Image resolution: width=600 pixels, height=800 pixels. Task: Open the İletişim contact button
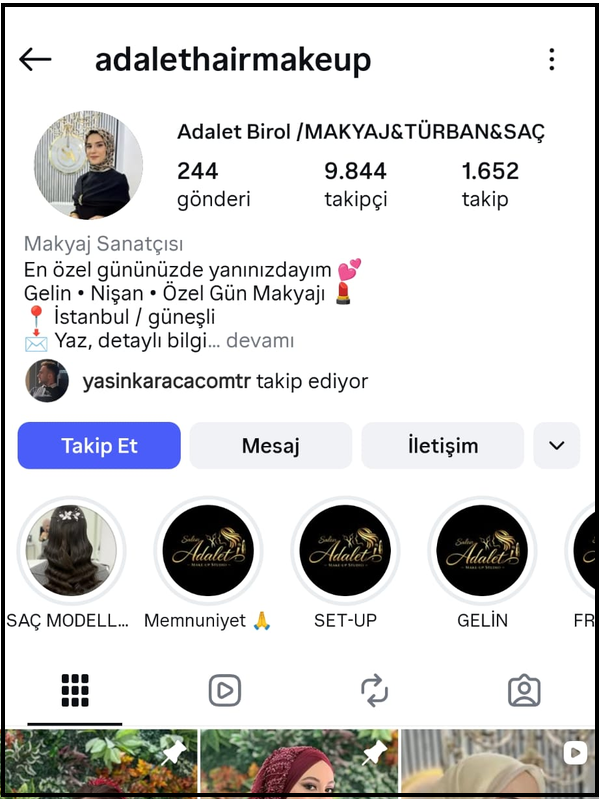442,446
